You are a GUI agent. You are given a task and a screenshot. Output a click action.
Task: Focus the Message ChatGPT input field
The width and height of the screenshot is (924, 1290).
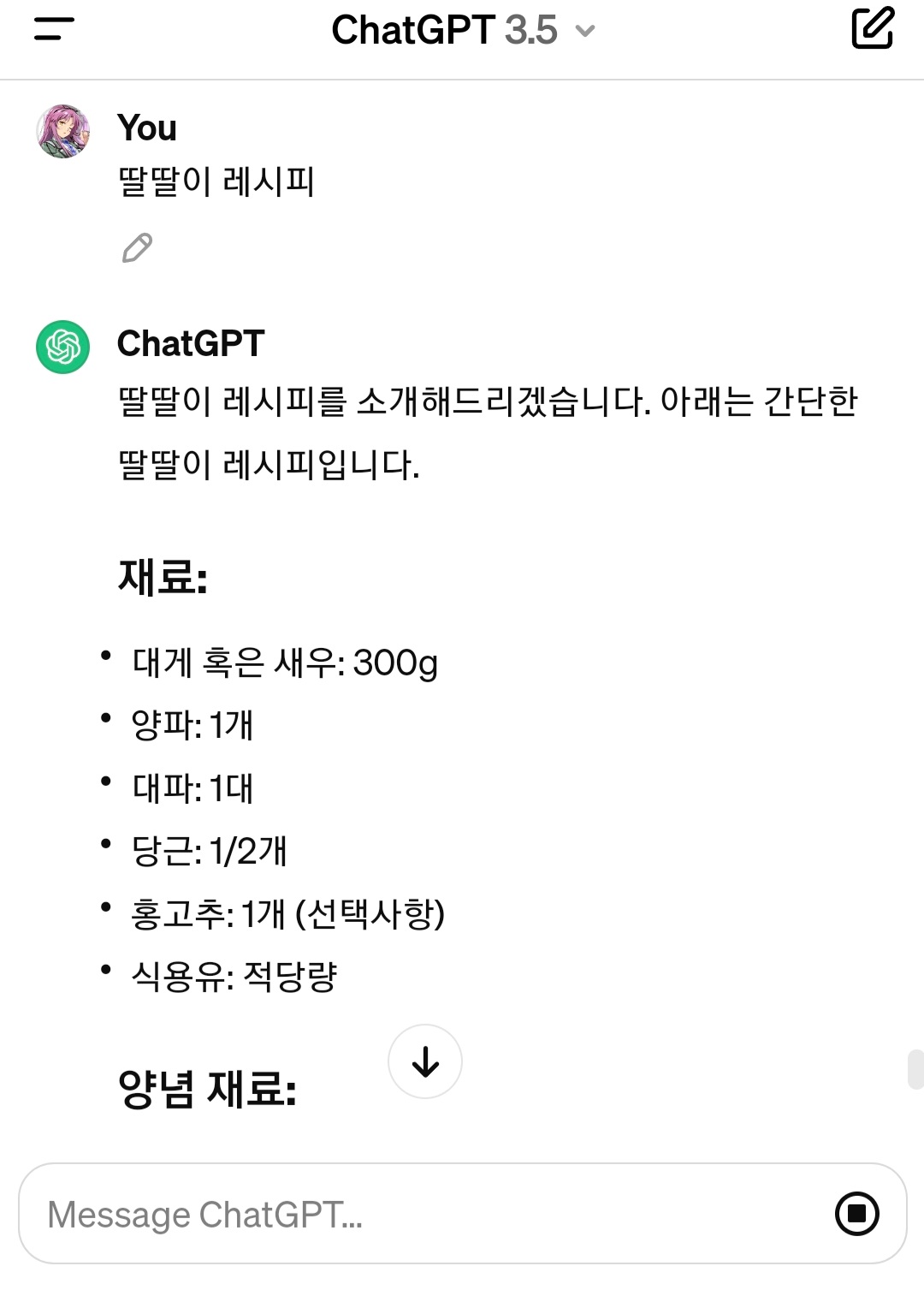428,1214
